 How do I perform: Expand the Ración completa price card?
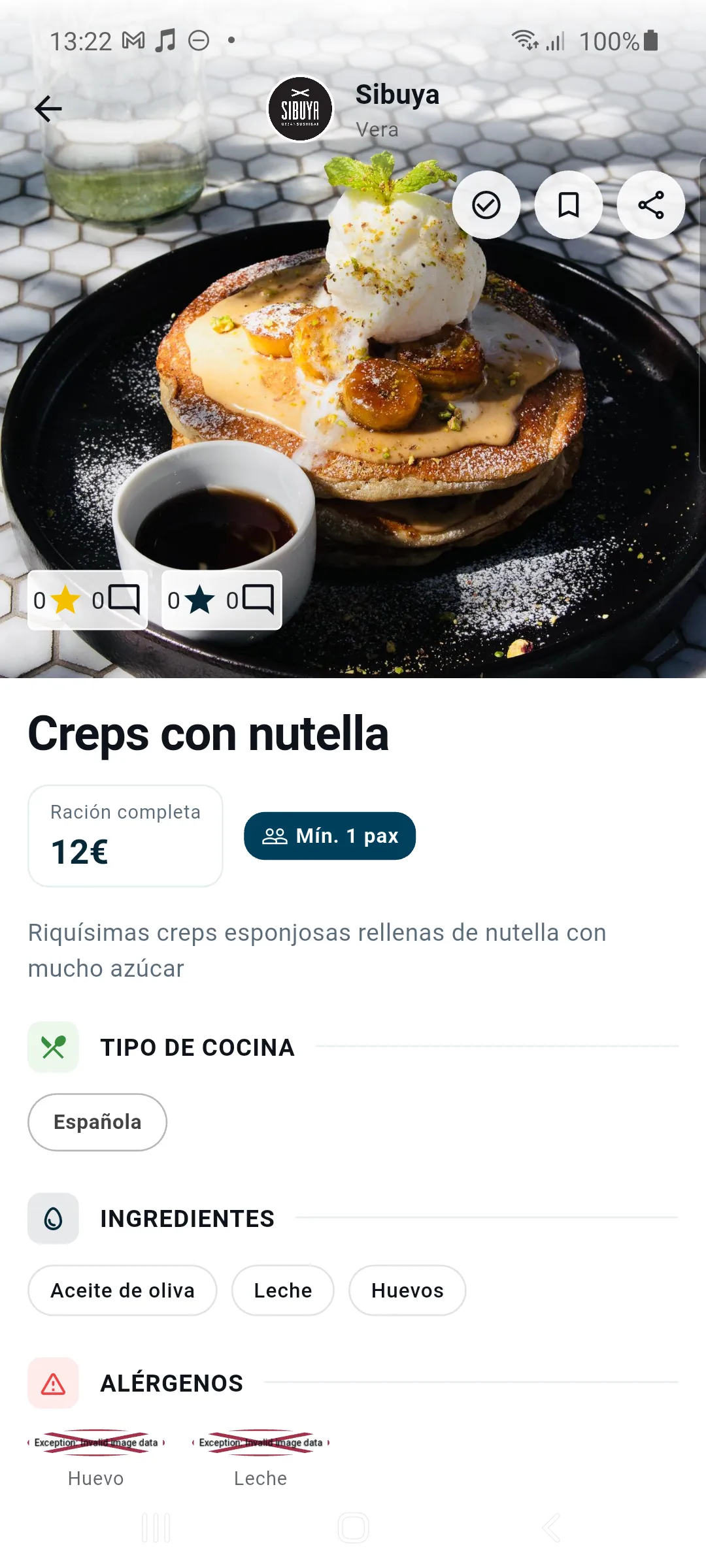point(125,835)
